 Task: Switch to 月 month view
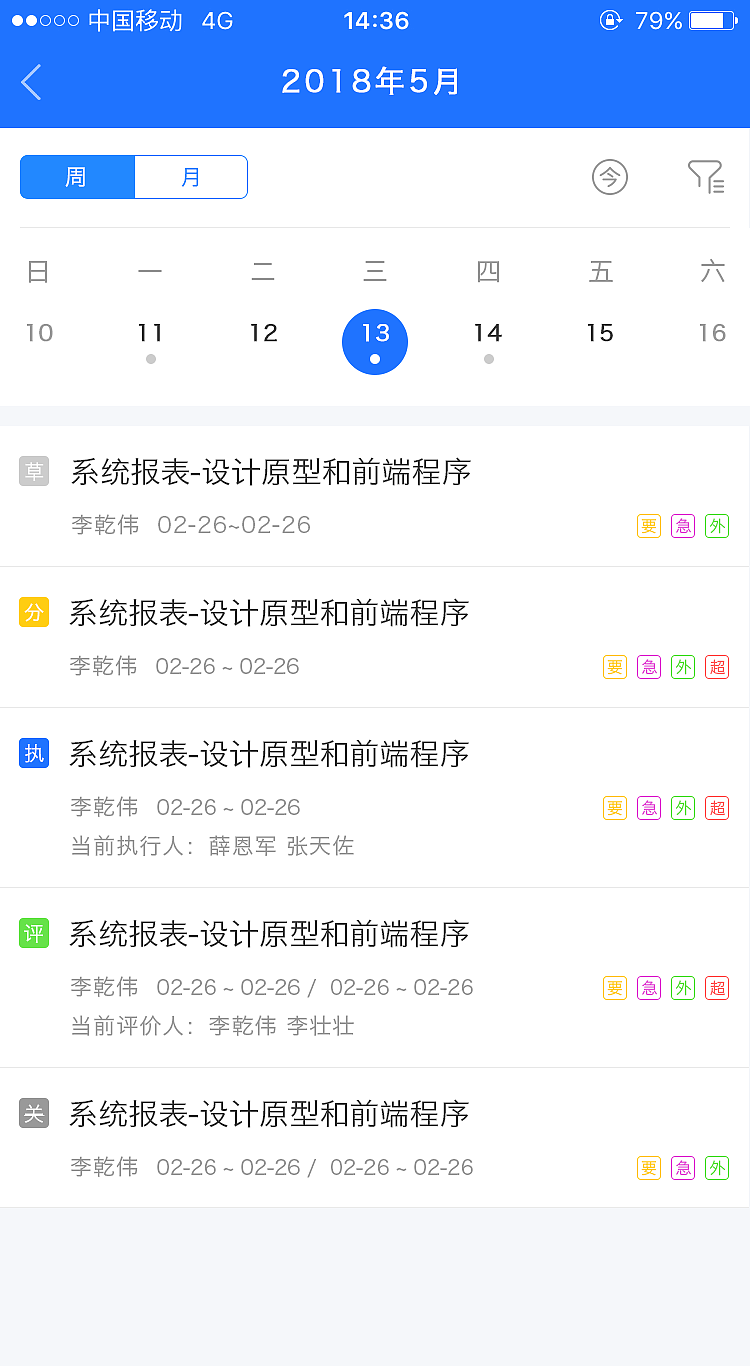(x=190, y=176)
